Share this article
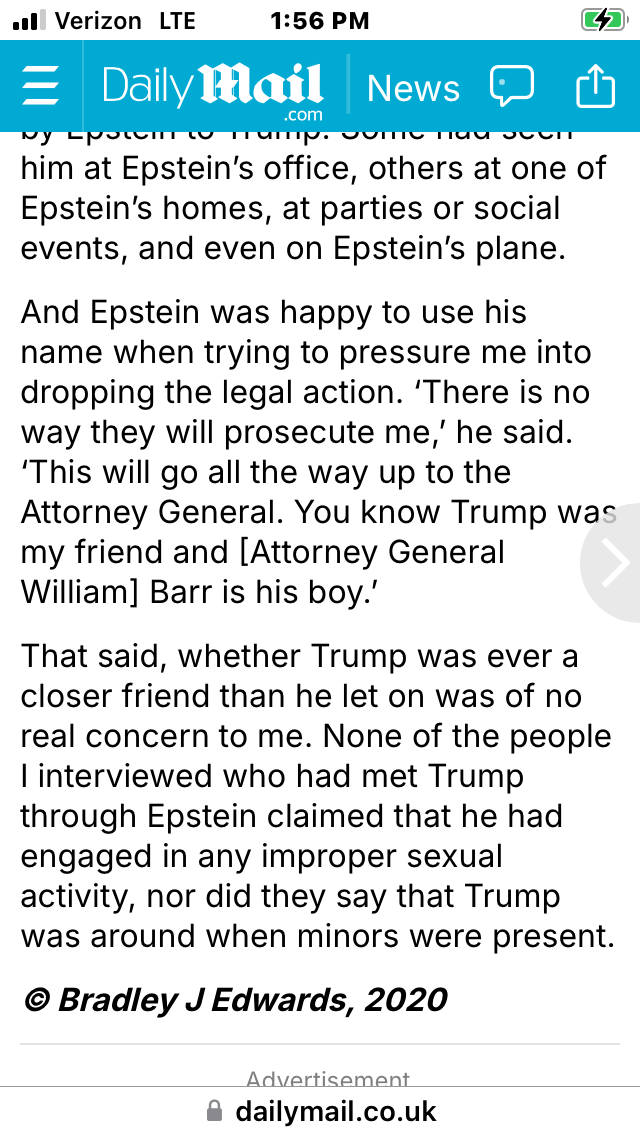Image resolution: width=640 pixels, height=1136 pixels. [x=596, y=86]
